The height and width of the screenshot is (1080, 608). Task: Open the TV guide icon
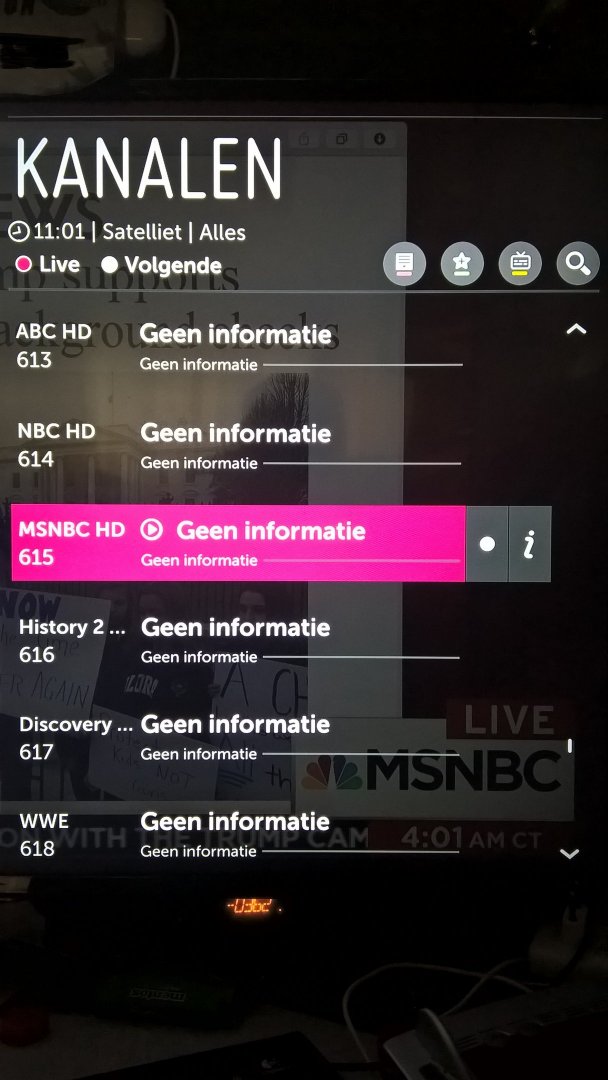coord(520,264)
